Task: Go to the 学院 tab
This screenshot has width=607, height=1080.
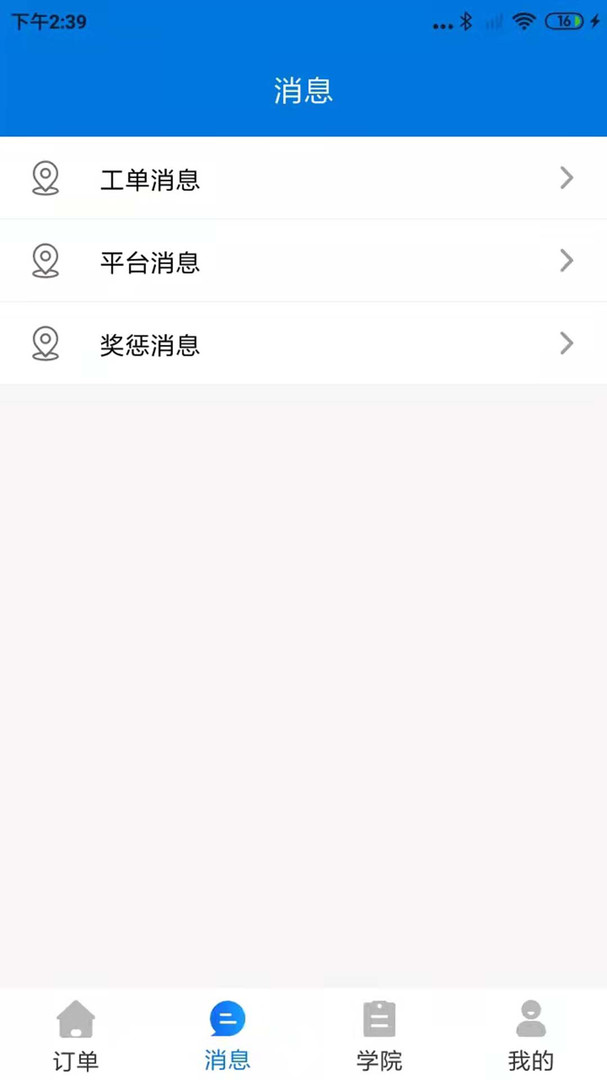Action: 379,1035
